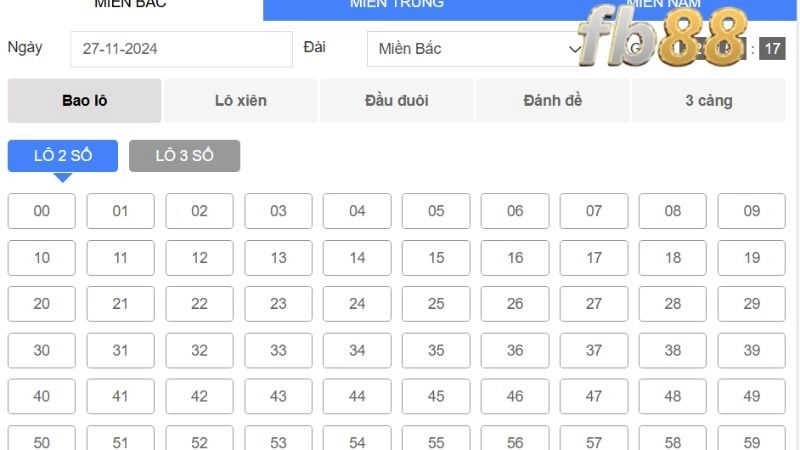Select number 15 in the grid

tap(436, 258)
